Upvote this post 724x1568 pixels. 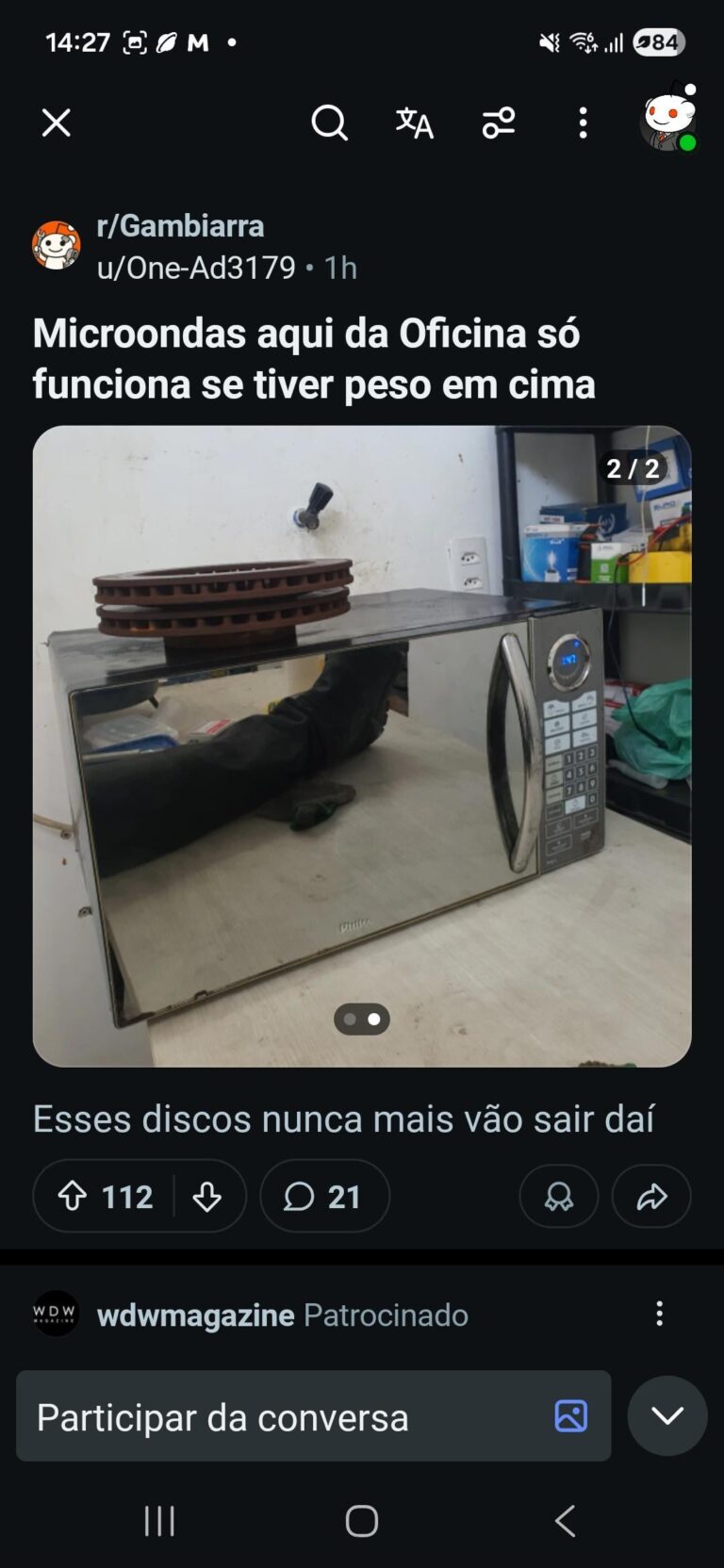point(73,1197)
